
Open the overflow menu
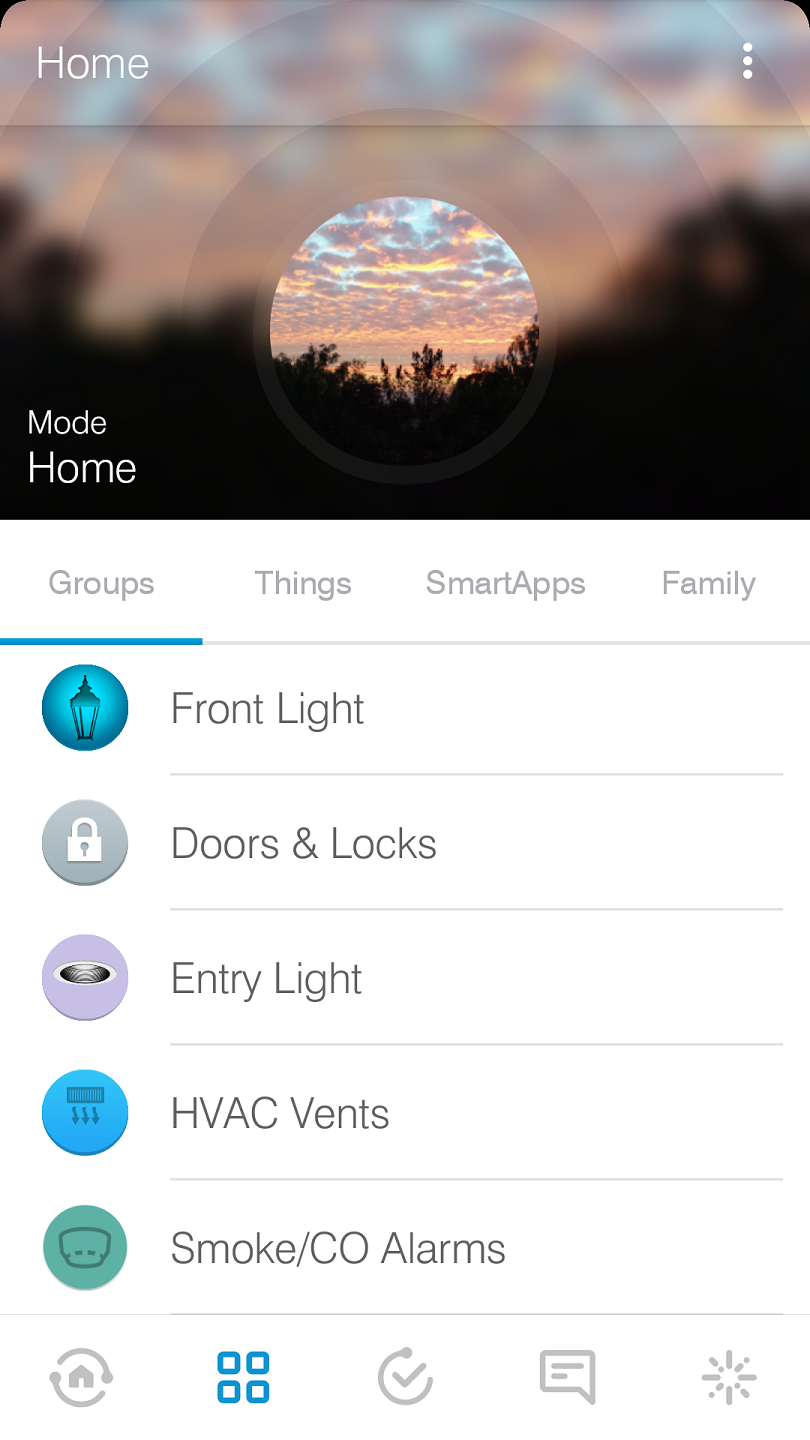tap(747, 62)
